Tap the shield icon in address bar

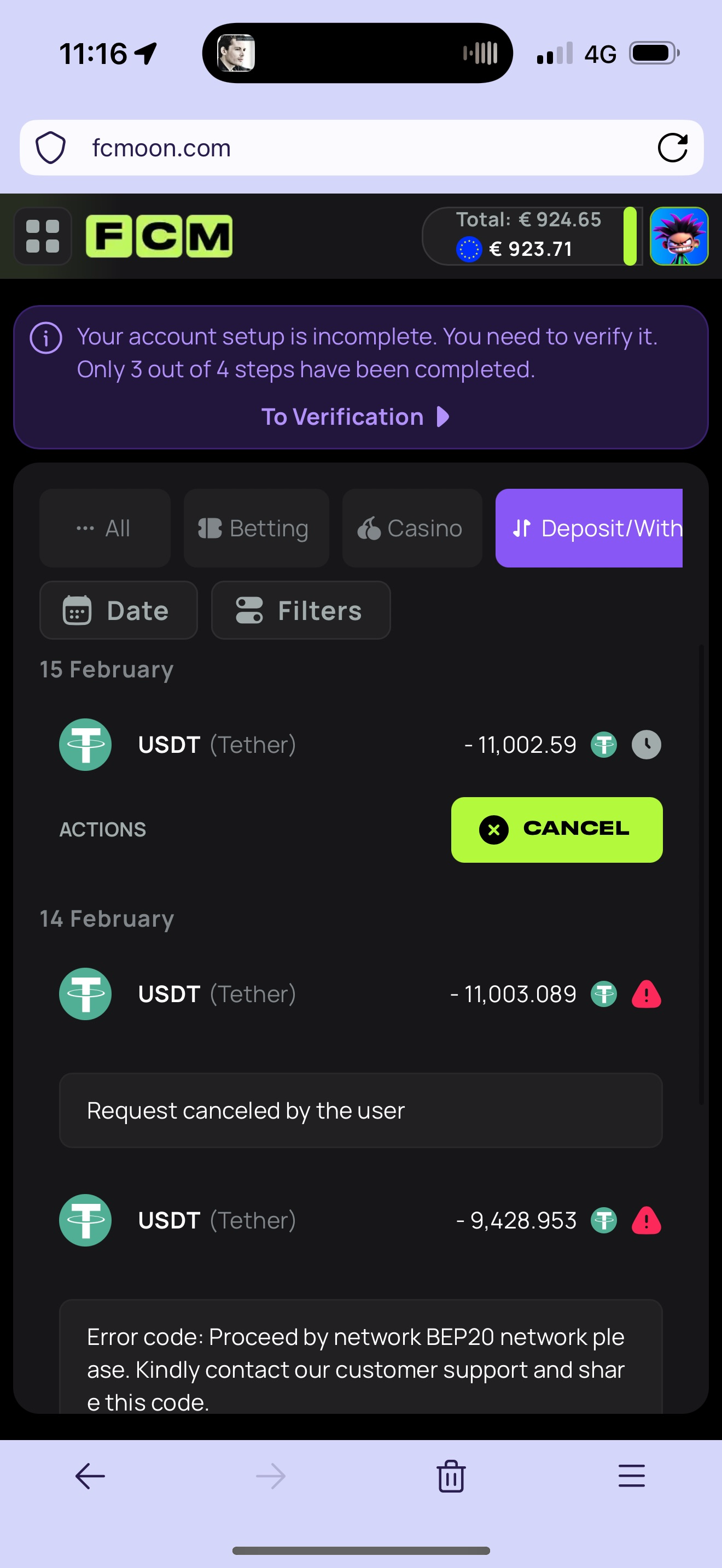pyautogui.click(x=50, y=148)
